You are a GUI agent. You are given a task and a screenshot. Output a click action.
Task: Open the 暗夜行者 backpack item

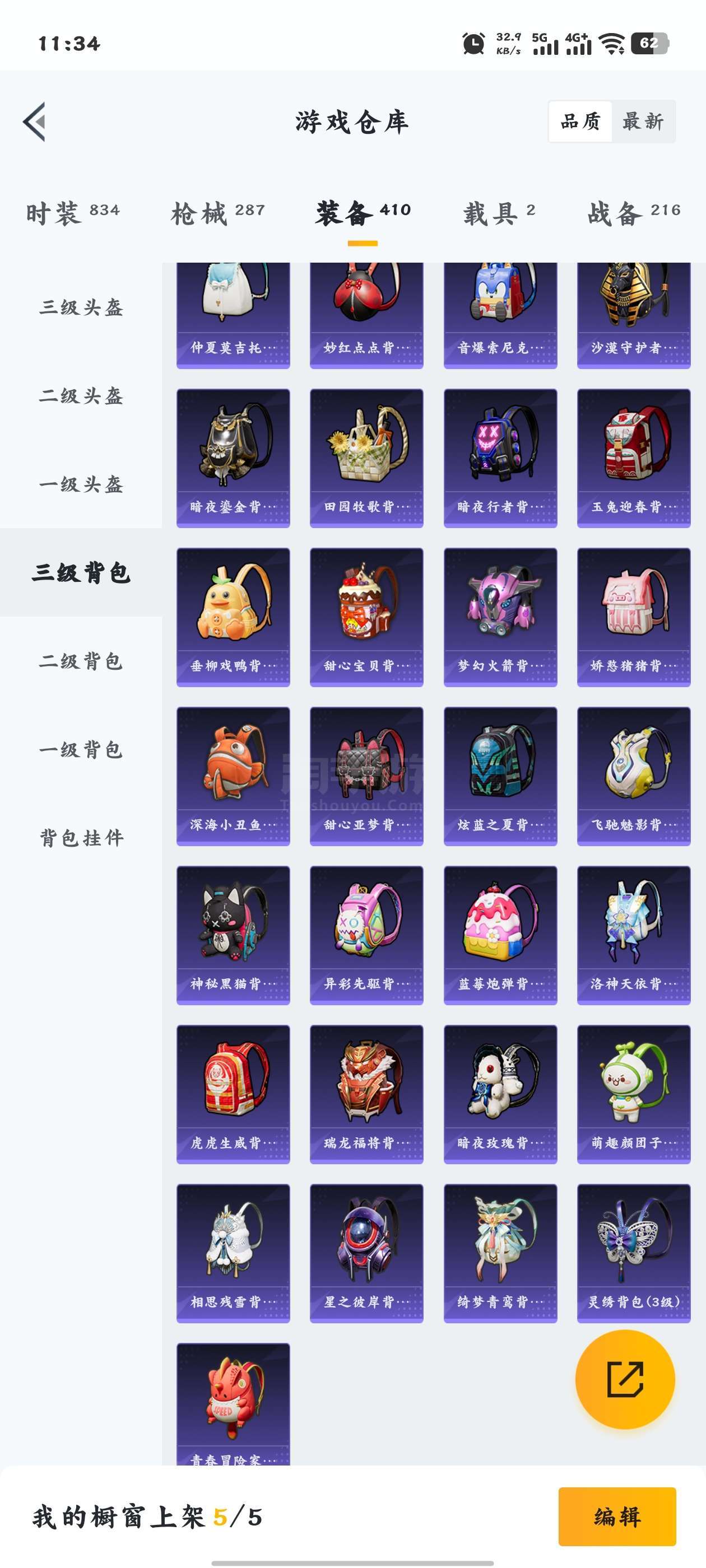[500, 458]
